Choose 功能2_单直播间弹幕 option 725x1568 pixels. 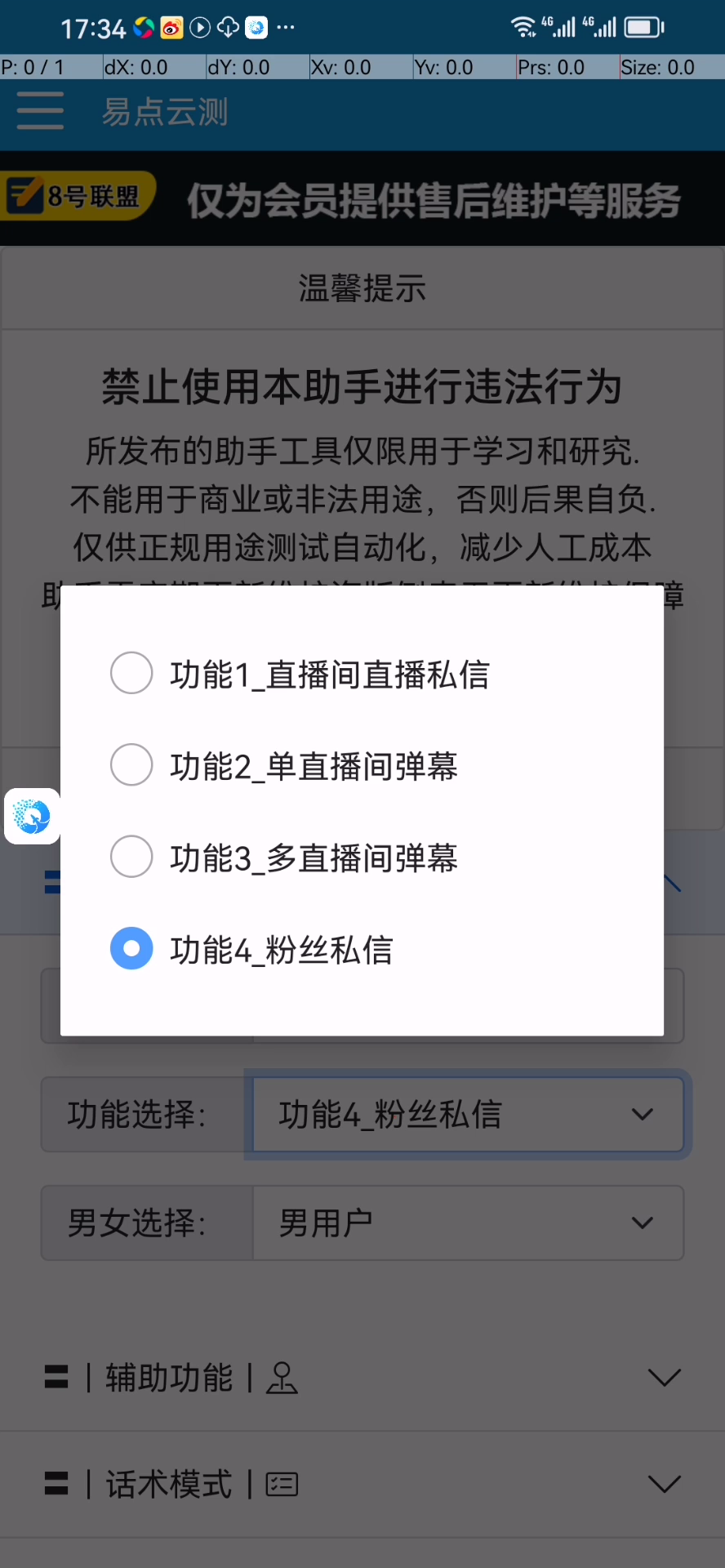click(x=283, y=766)
